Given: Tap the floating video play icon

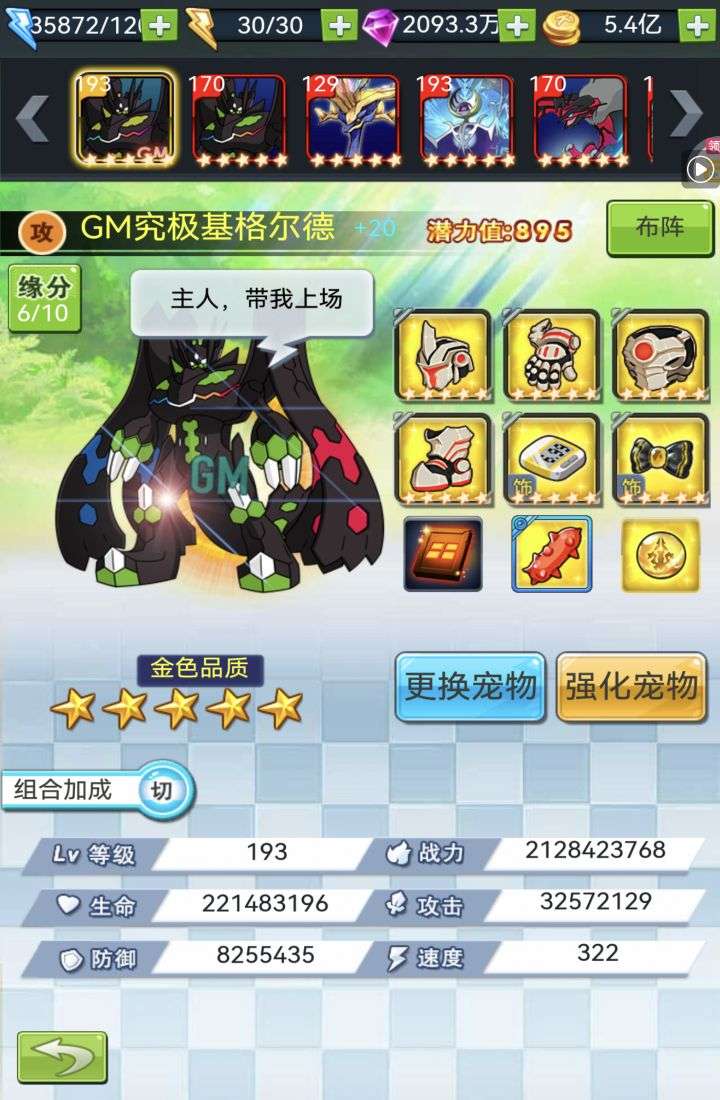Looking at the screenshot, I should (701, 170).
